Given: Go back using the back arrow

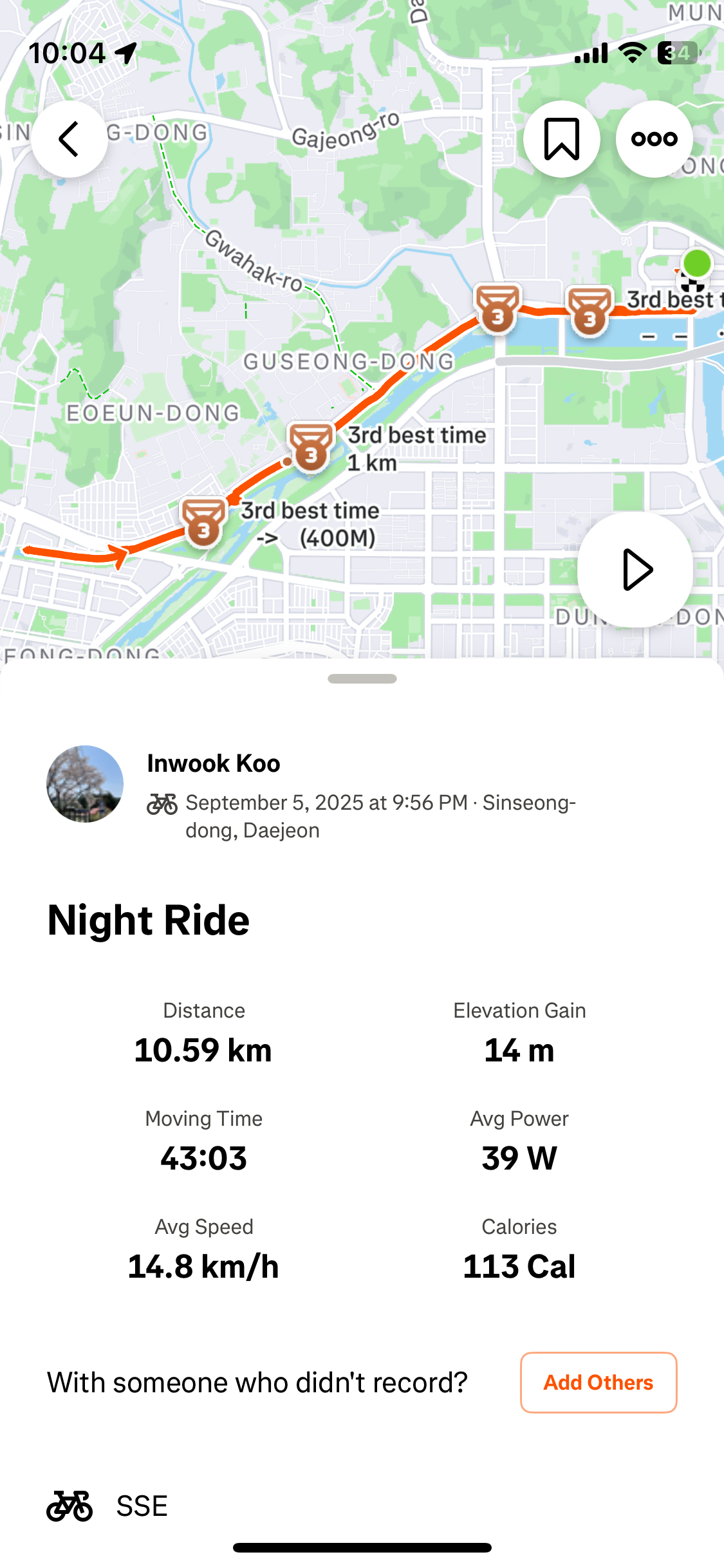Looking at the screenshot, I should point(70,139).
